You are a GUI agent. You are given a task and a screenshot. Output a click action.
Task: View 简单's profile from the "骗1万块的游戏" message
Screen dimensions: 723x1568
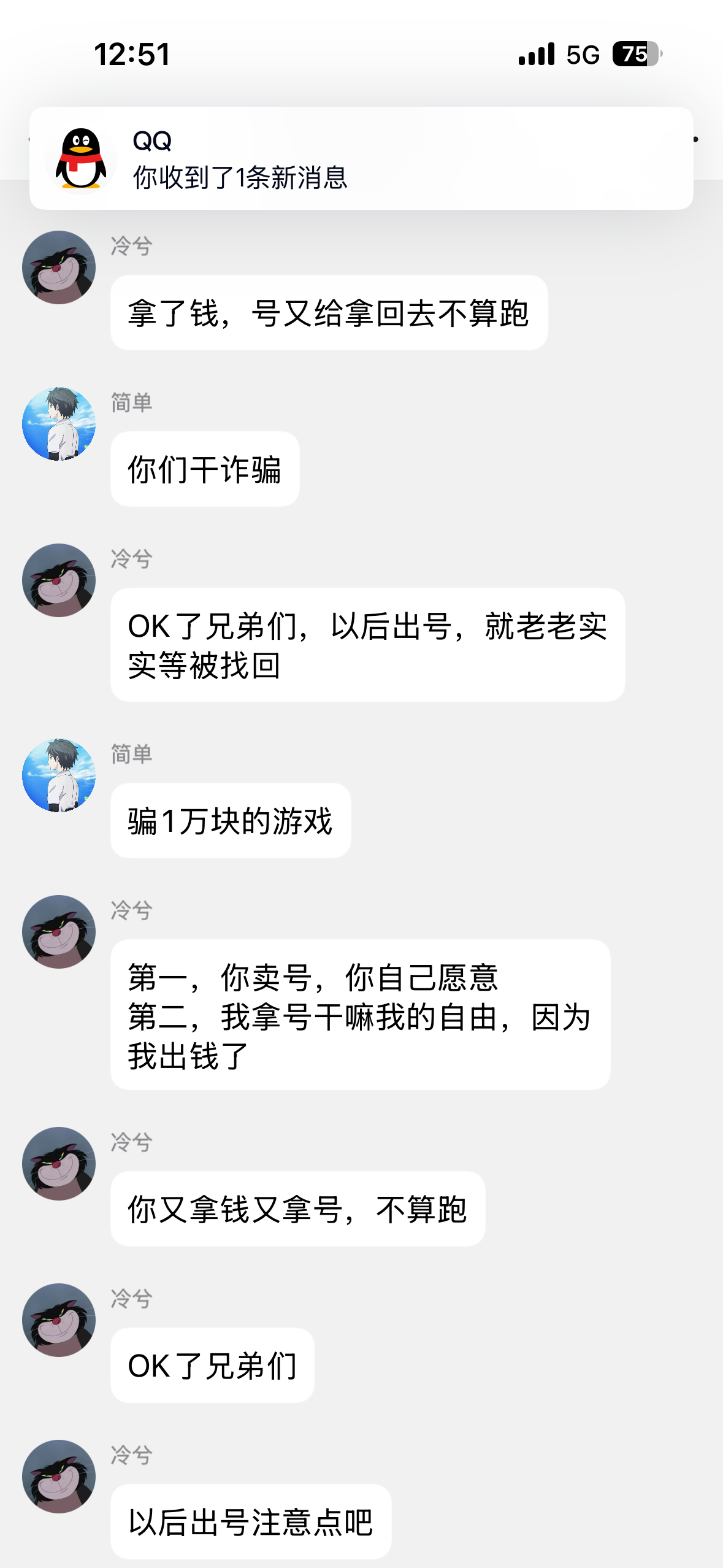(59, 775)
